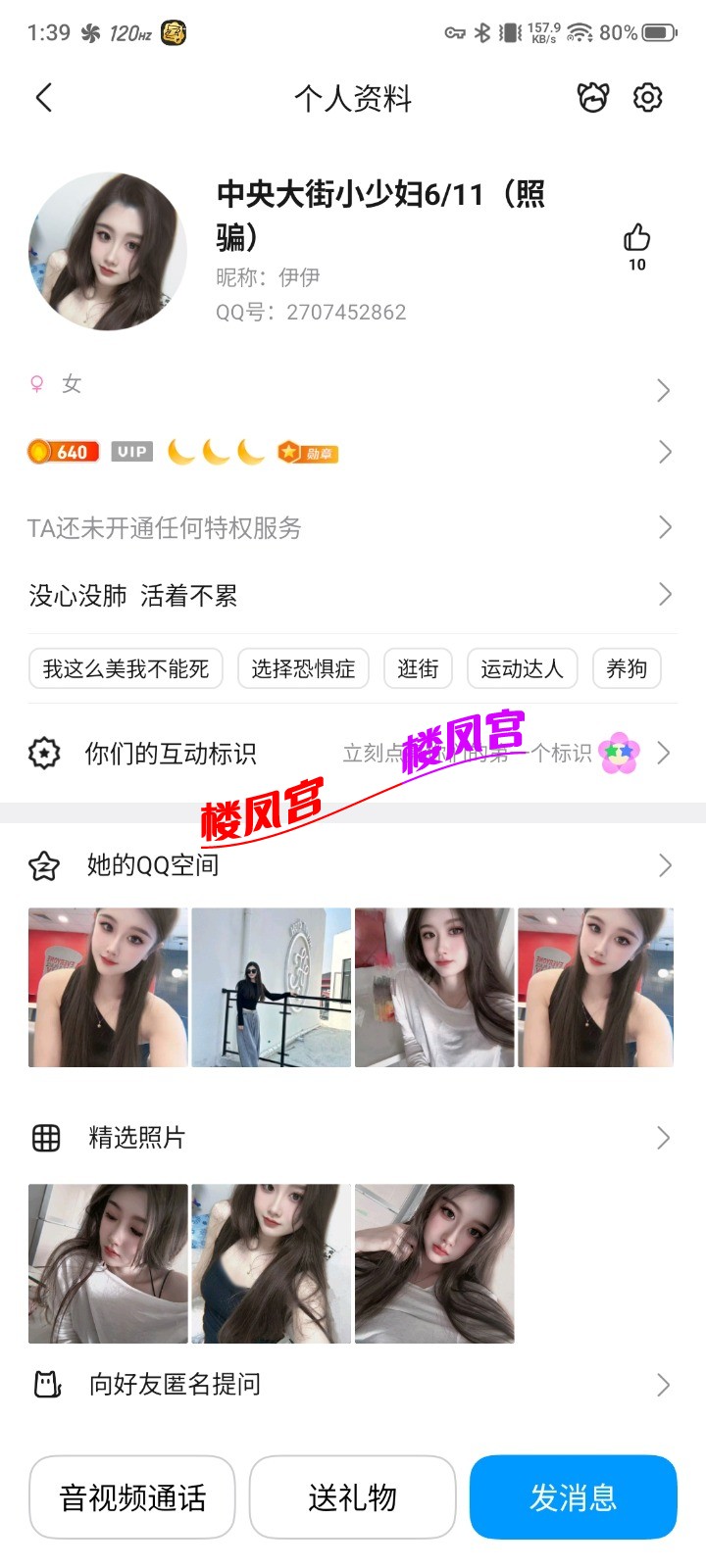Image resolution: width=706 pixels, height=1568 pixels.
Task: Open the bear face icon in header
Action: click(593, 98)
